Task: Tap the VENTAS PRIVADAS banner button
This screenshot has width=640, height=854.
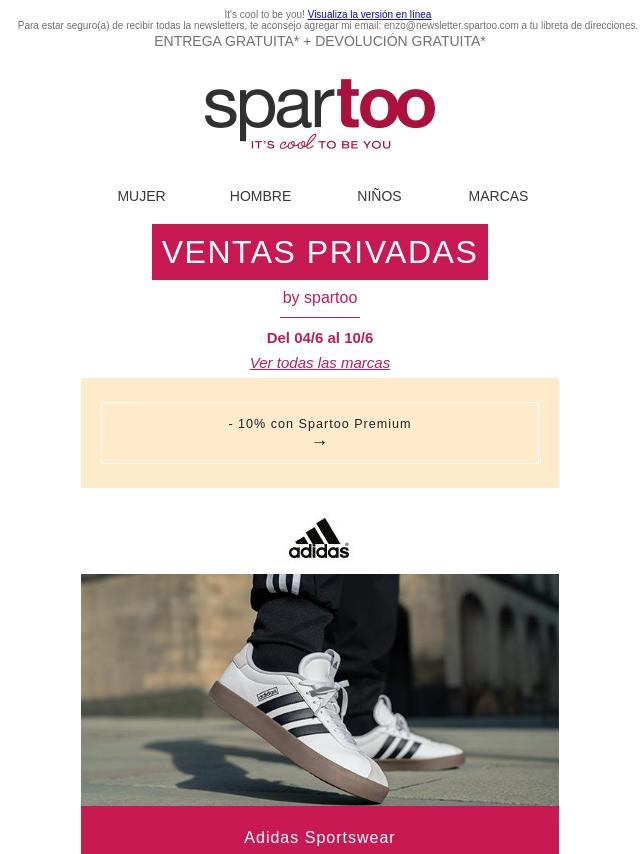Action: pos(320,252)
